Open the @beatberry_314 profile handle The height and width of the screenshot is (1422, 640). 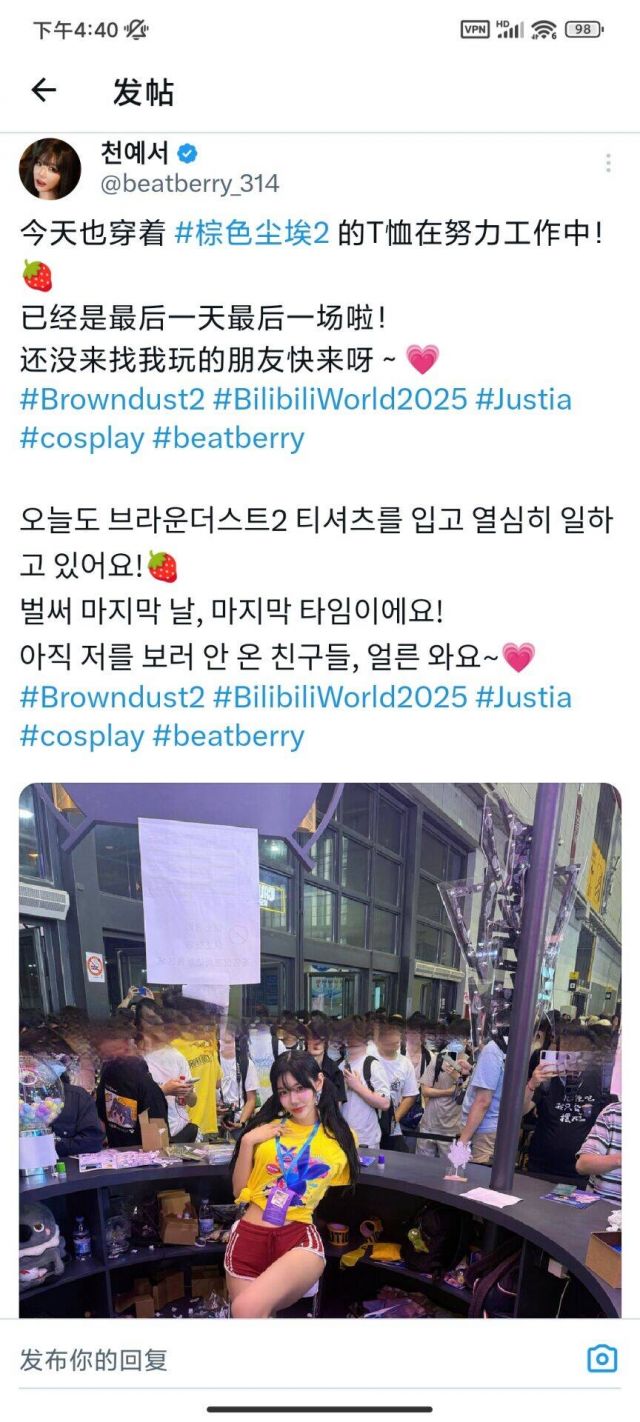point(190,184)
